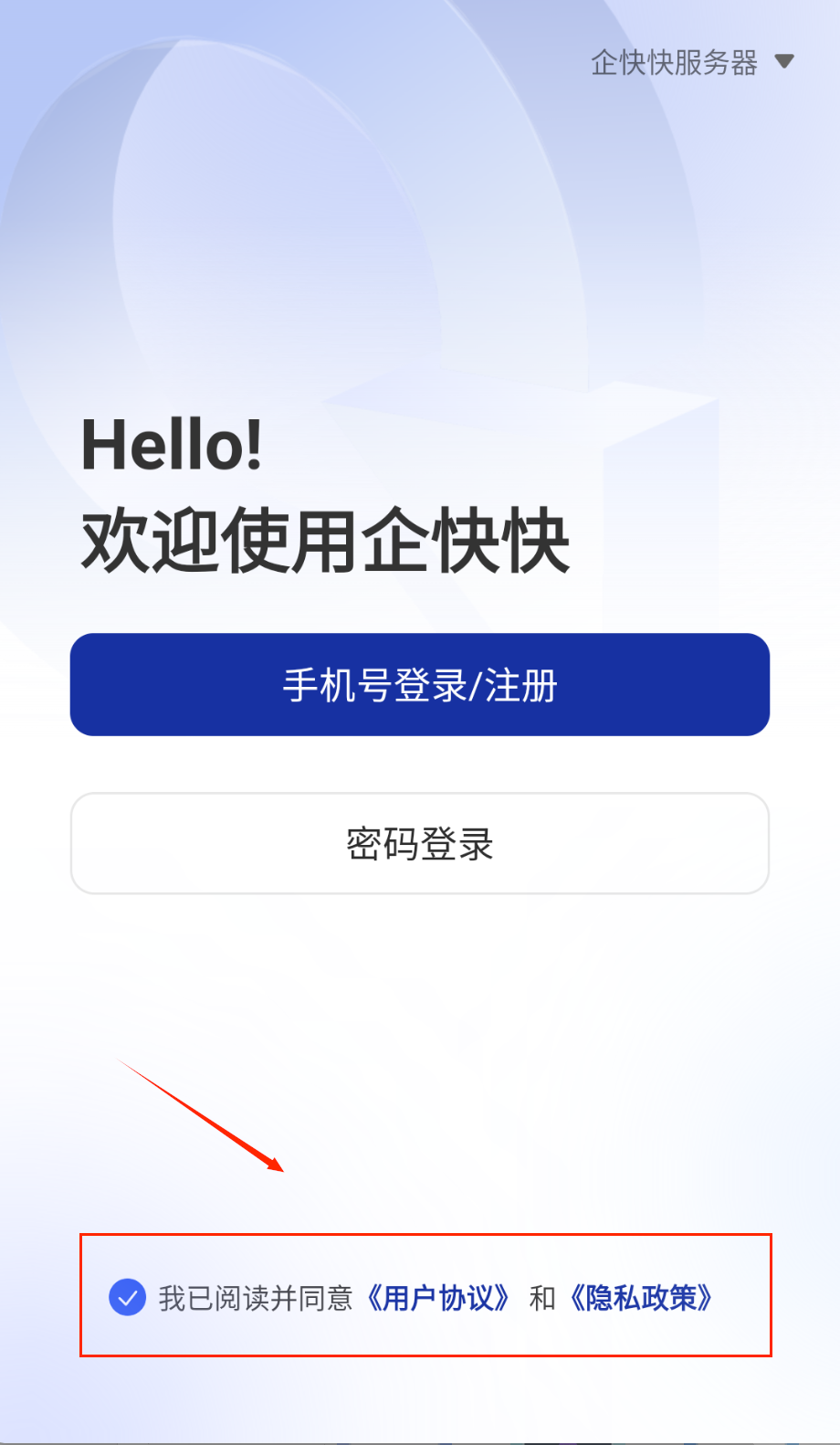This screenshot has width=840, height=1445.
Task: Open the 企快快服务器 server dropdown
Action: (x=691, y=62)
